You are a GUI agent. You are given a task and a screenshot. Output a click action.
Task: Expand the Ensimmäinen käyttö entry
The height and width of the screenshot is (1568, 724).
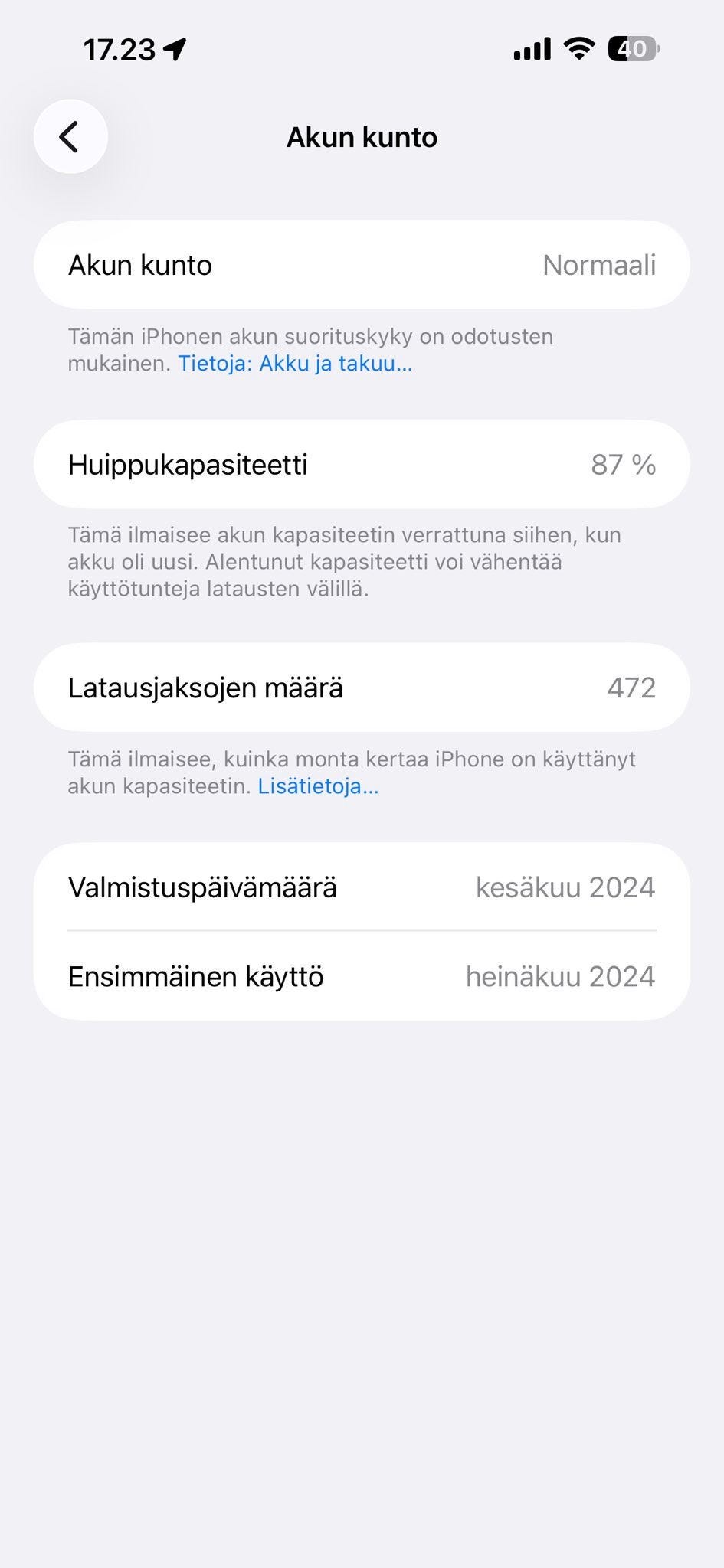click(362, 976)
